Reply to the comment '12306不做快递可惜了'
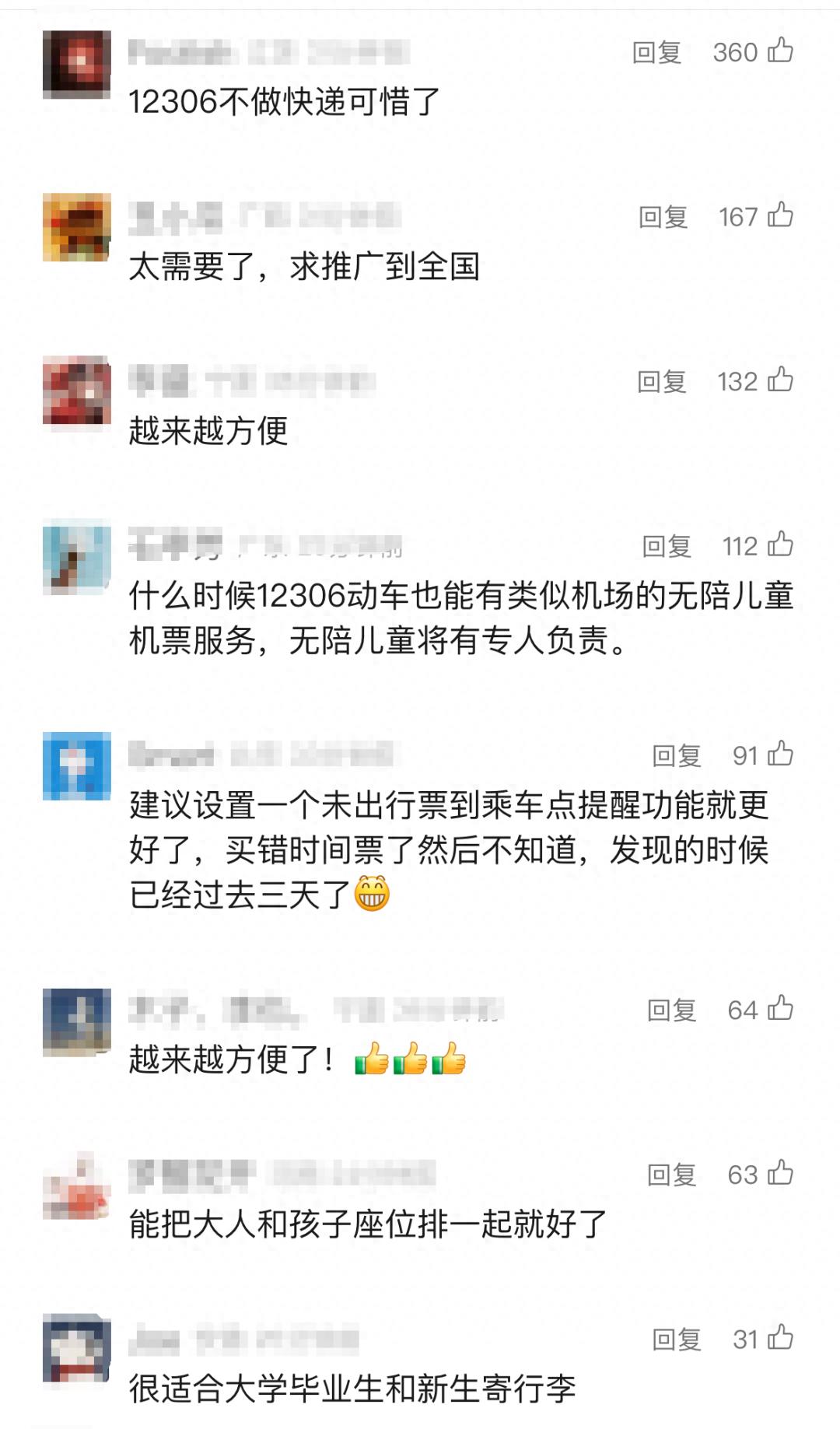The width and height of the screenshot is (840, 1429). click(656, 52)
